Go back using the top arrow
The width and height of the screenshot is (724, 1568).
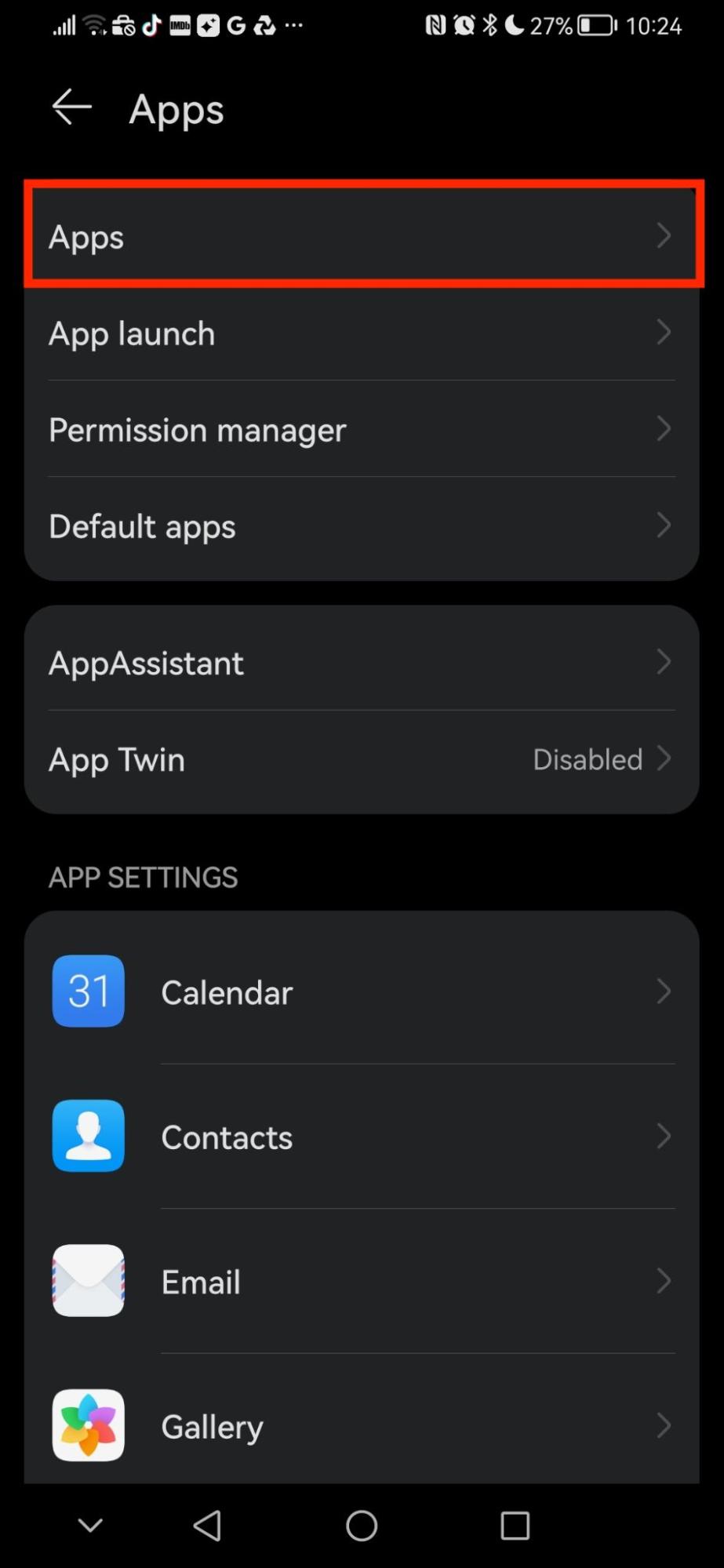pos(72,107)
